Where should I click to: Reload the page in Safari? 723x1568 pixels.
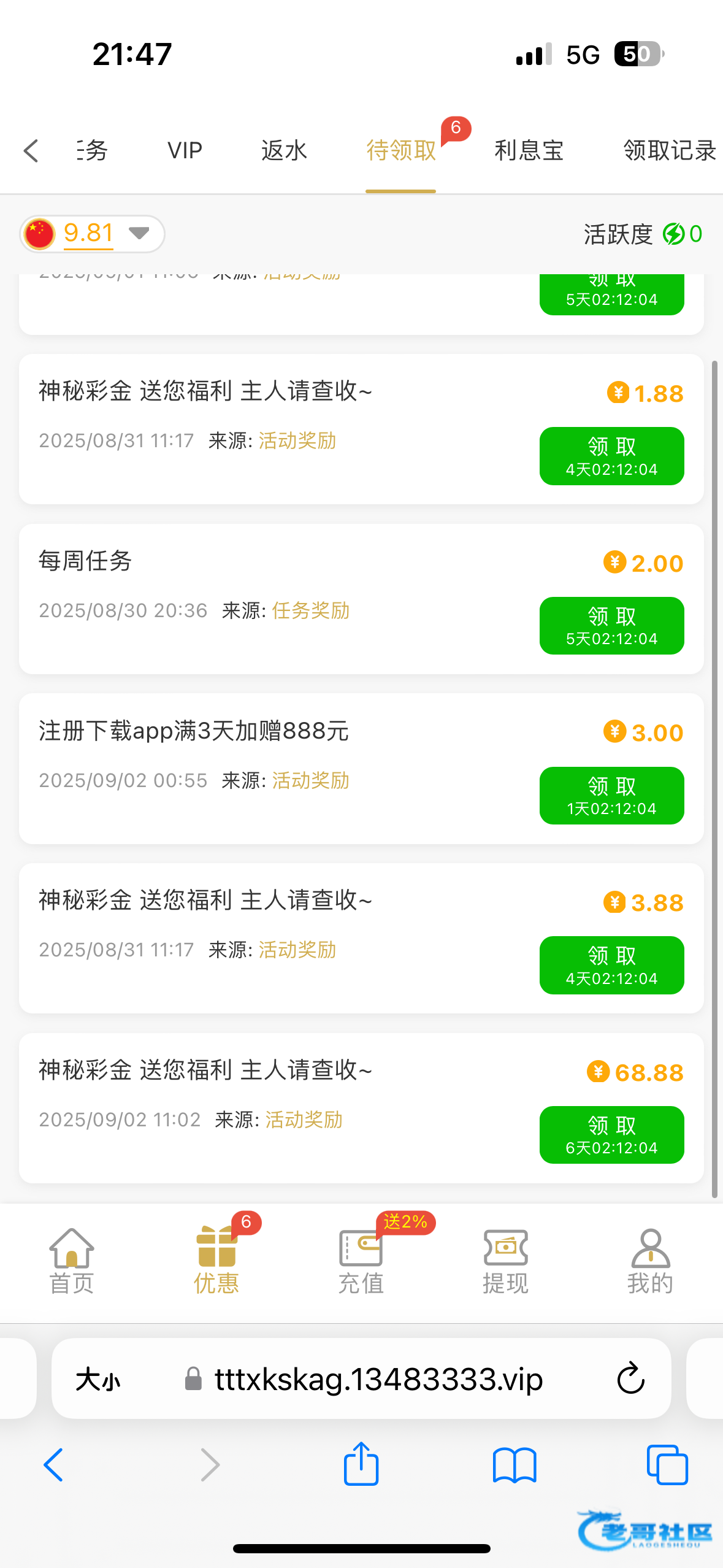(x=630, y=1379)
